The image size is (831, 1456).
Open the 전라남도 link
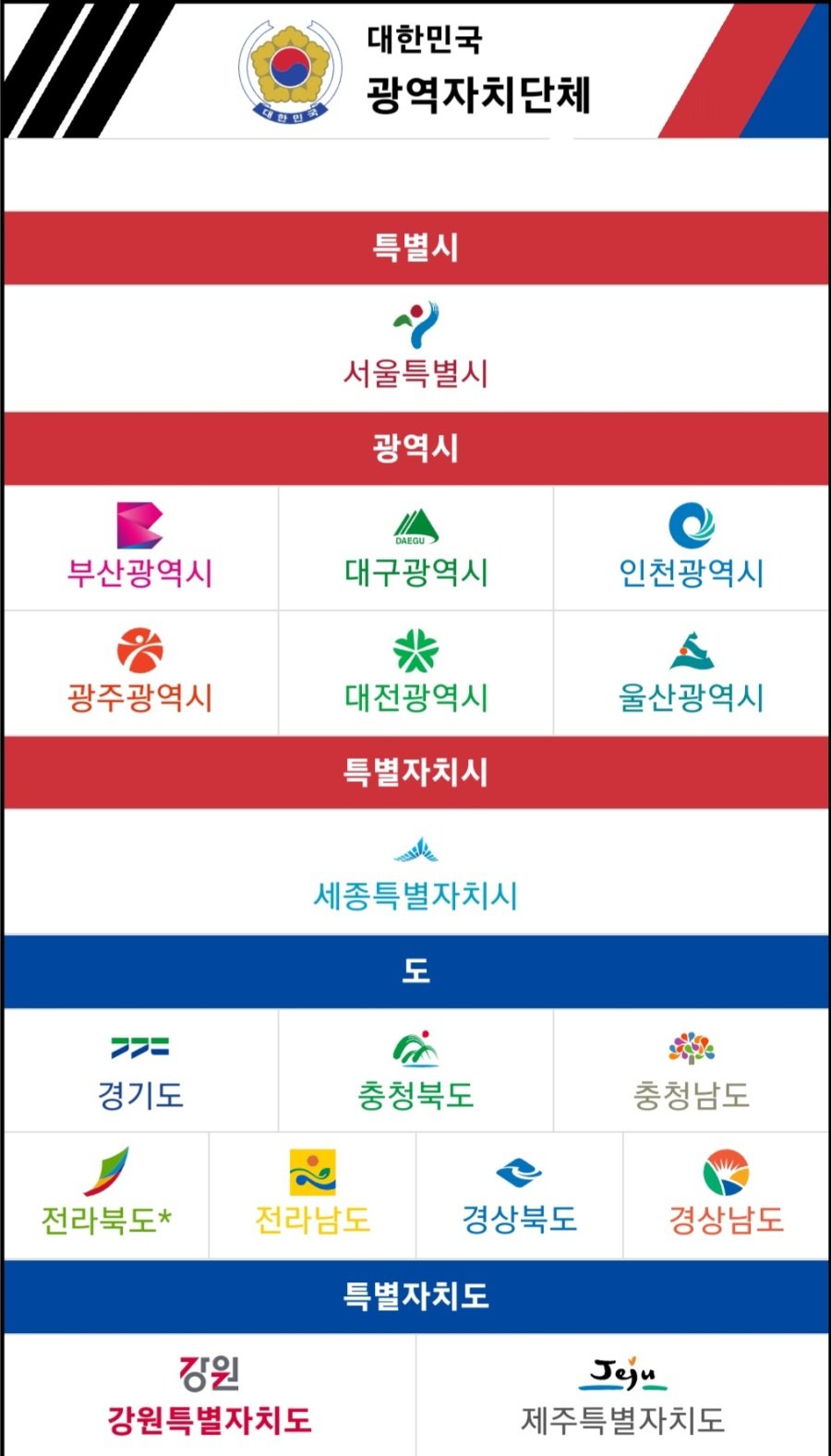(x=312, y=1197)
